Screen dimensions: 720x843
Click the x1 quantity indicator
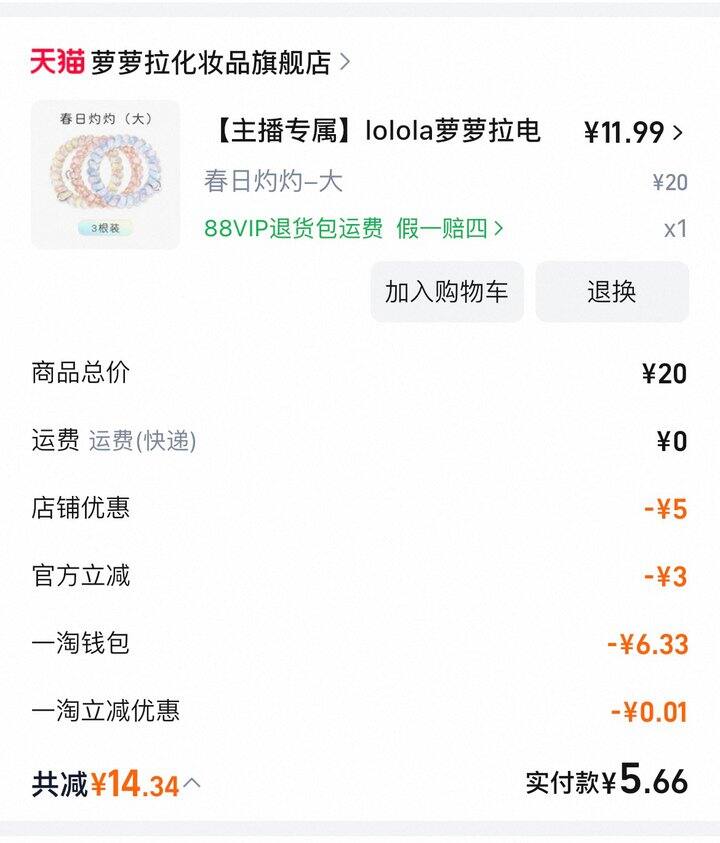[x=675, y=228]
